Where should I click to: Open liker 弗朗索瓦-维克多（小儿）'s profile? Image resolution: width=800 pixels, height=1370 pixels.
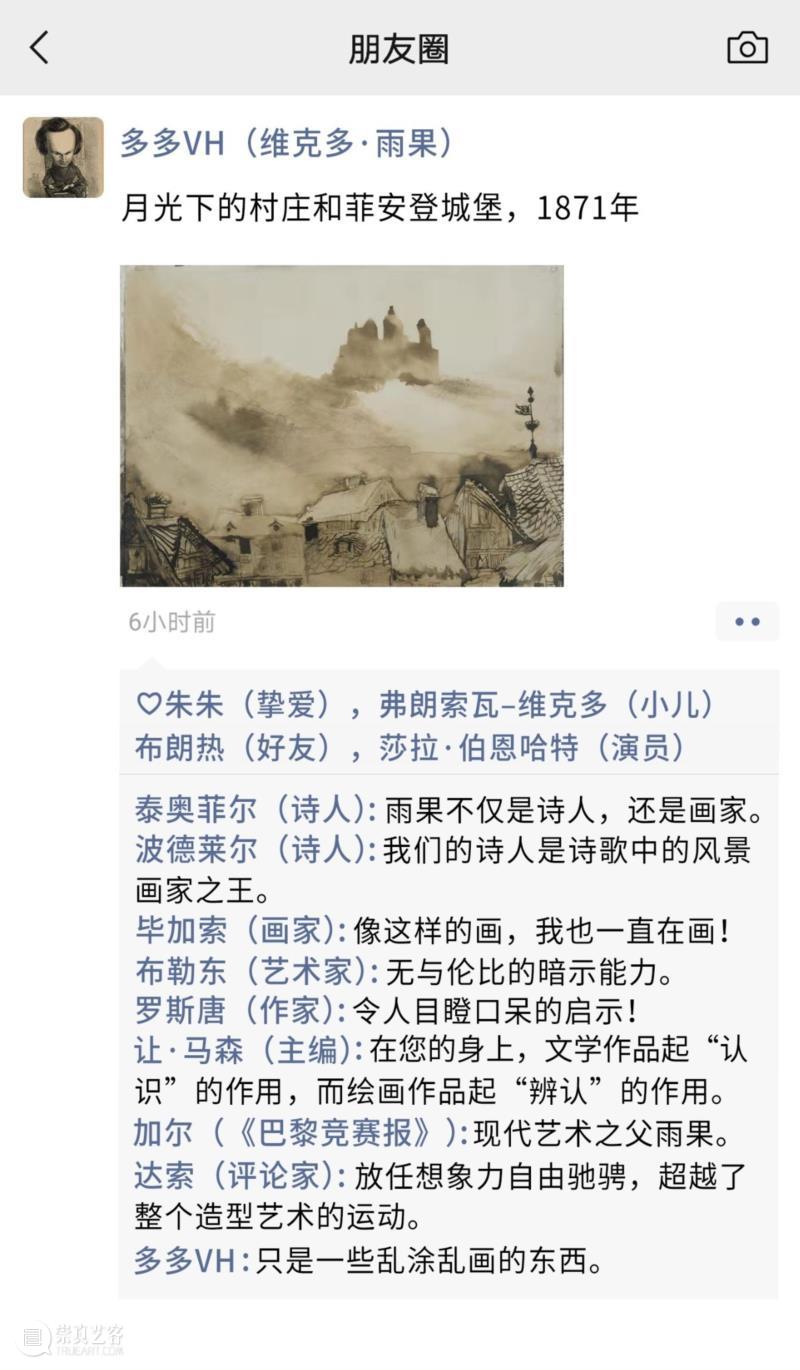click(x=548, y=704)
